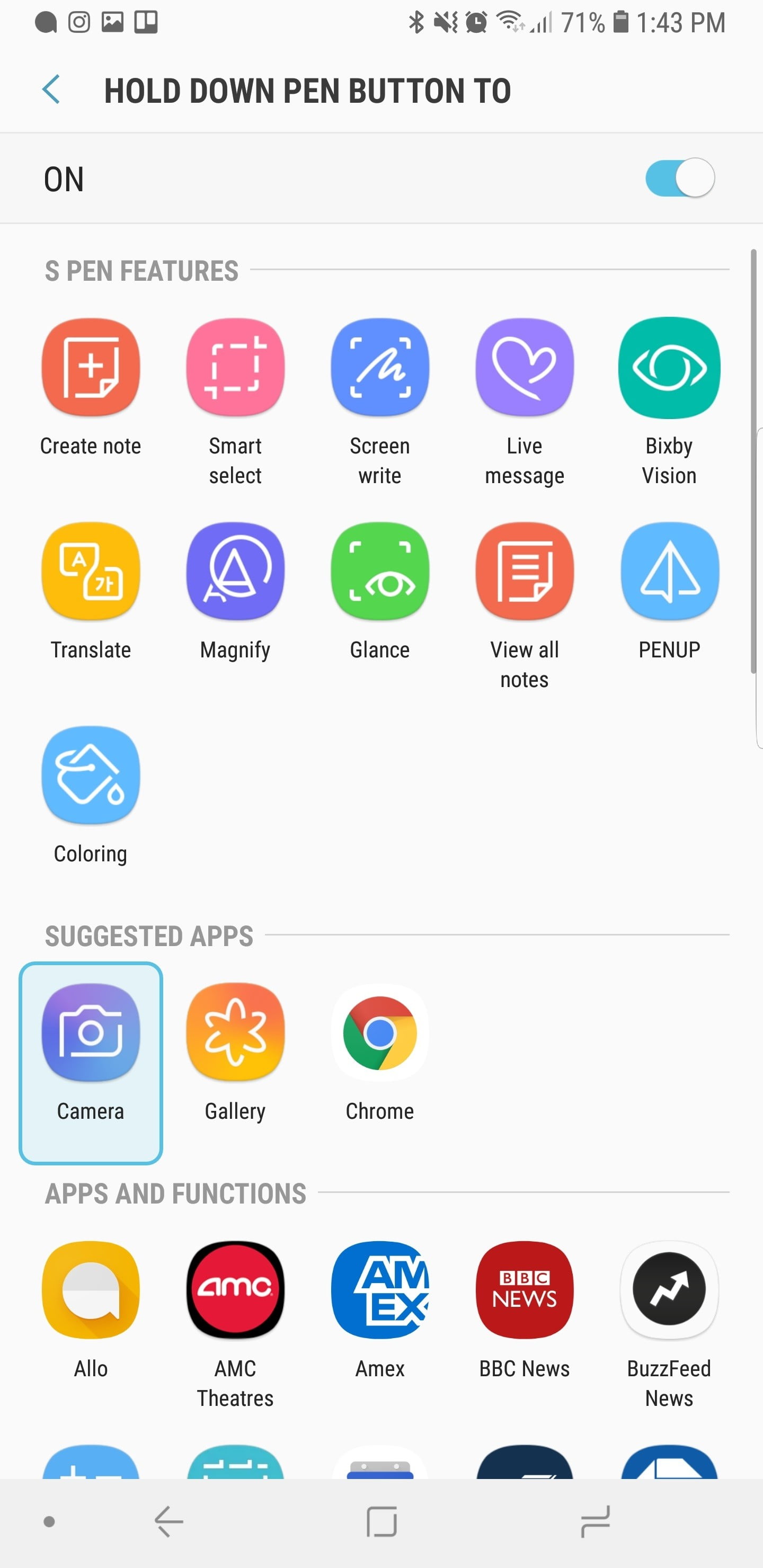
Task: Select Smart select
Action: tap(235, 368)
